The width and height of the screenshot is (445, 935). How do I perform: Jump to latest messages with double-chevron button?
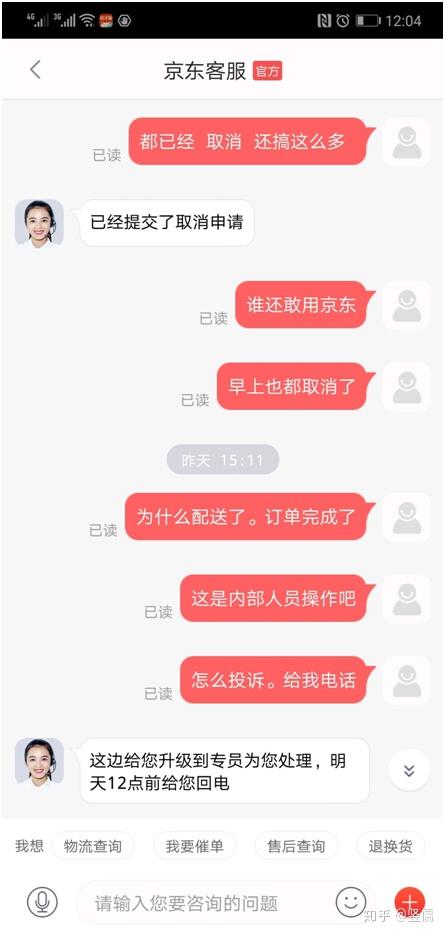(409, 770)
